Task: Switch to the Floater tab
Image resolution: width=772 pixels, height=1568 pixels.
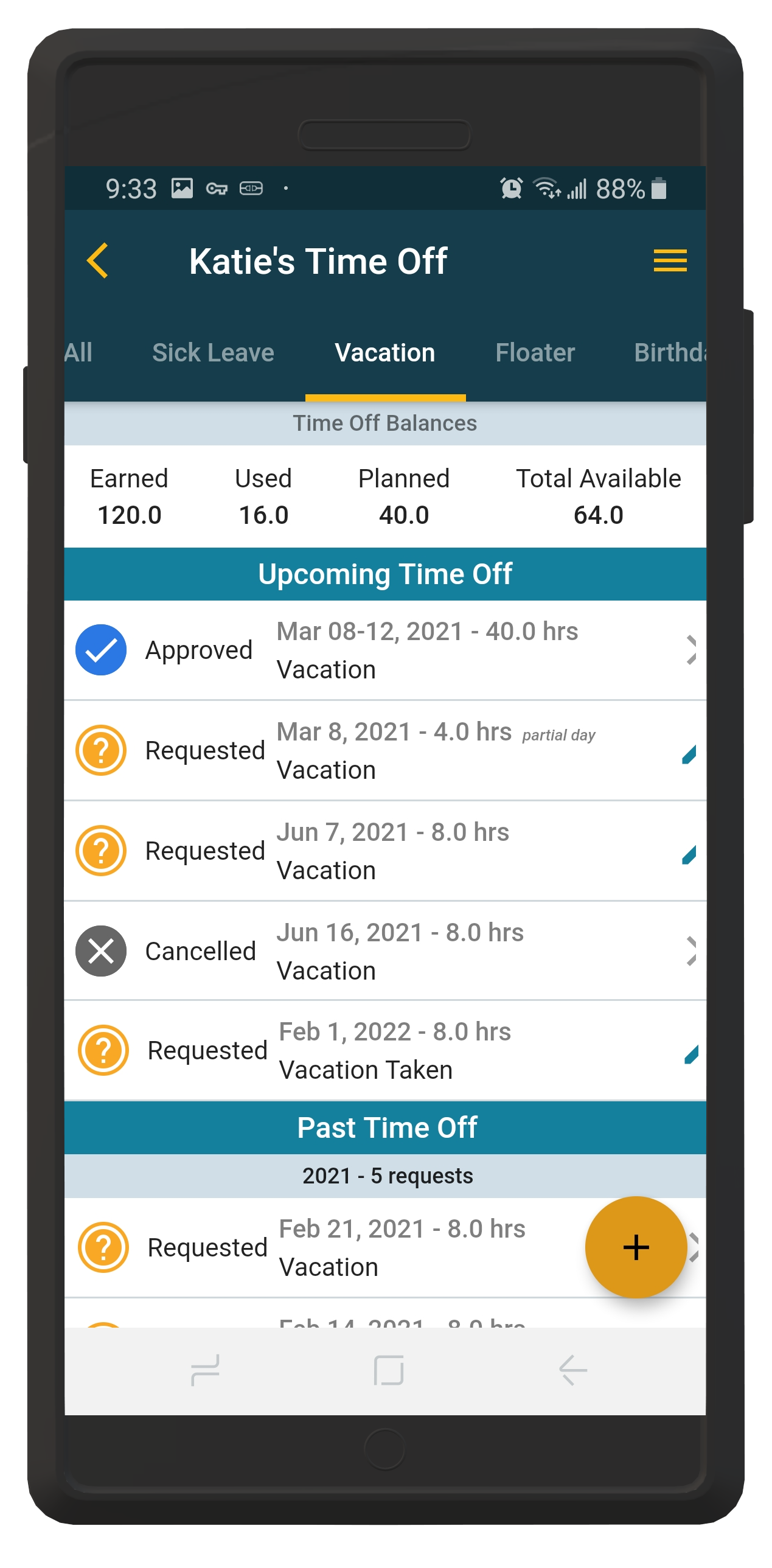Action: click(x=535, y=352)
